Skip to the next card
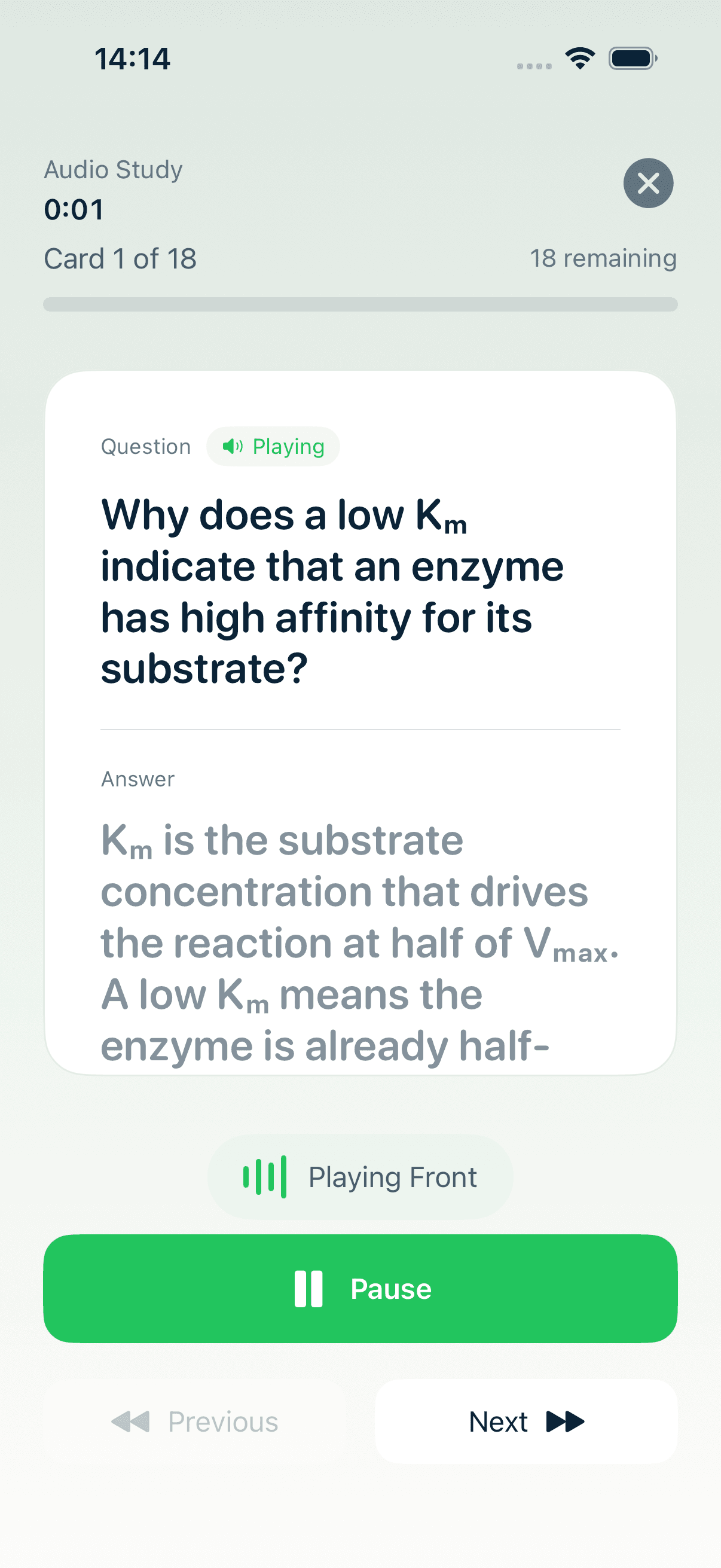721x1568 pixels. coord(526,1421)
